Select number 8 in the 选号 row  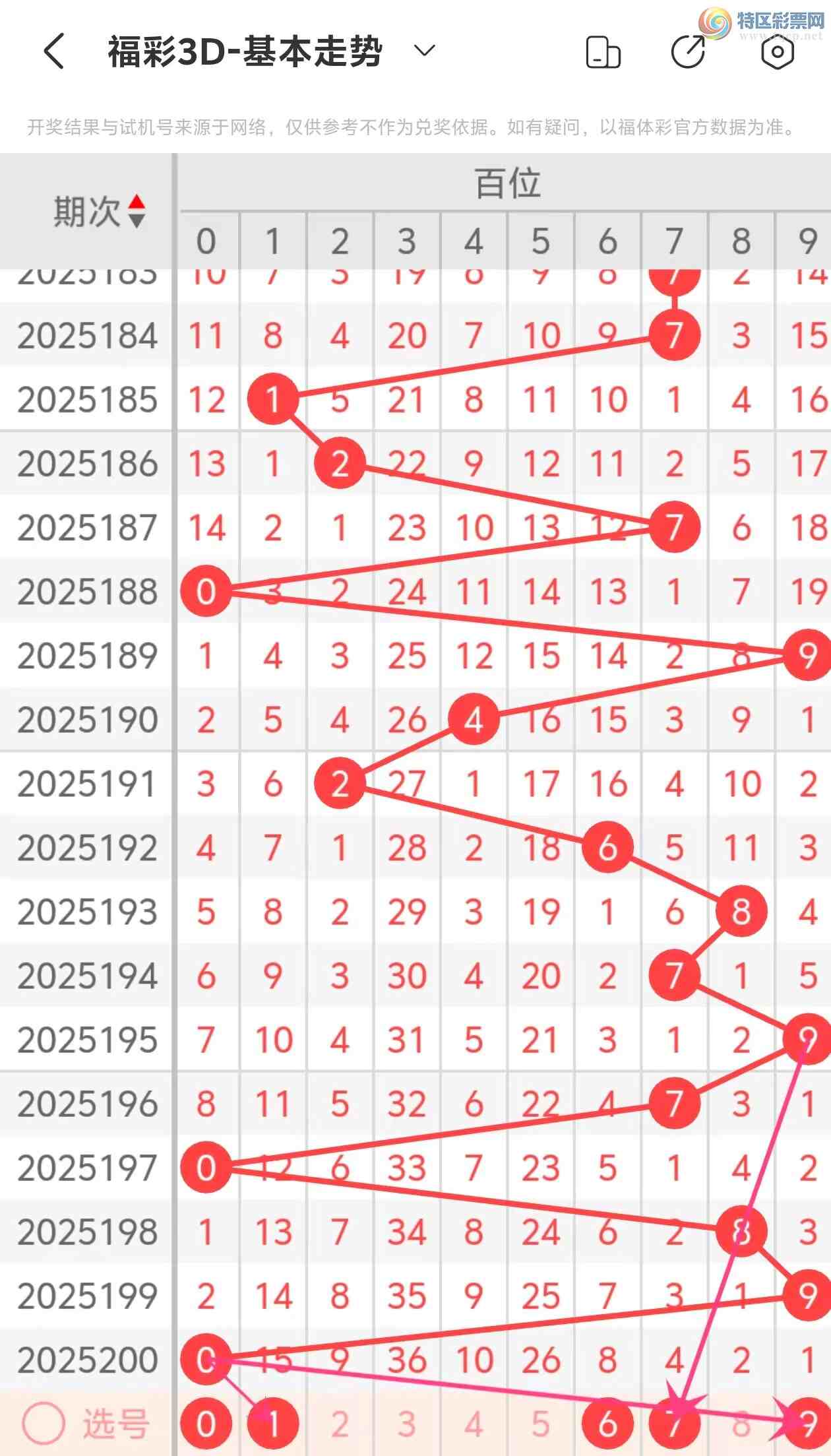point(741,1424)
